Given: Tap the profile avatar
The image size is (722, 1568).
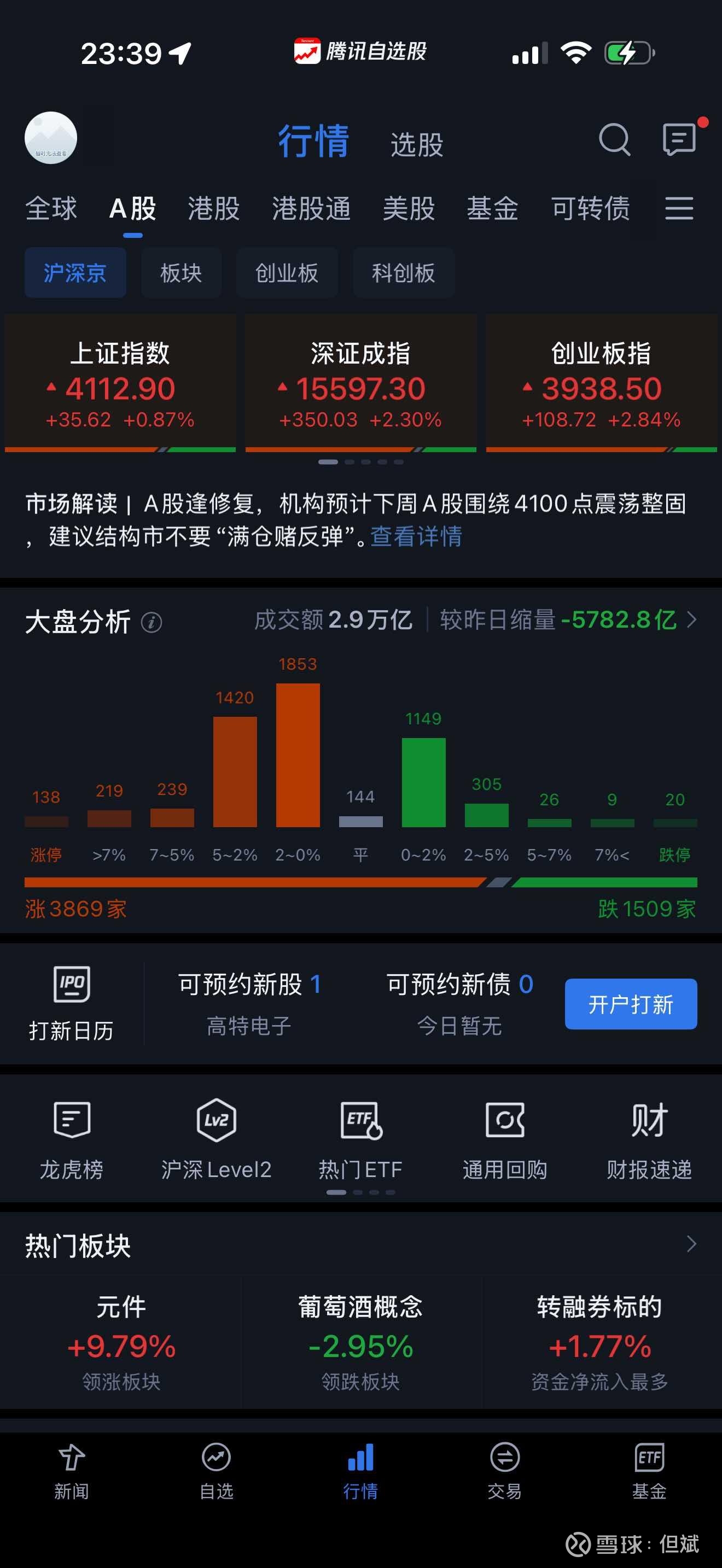Looking at the screenshot, I should pyautogui.click(x=50, y=138).
